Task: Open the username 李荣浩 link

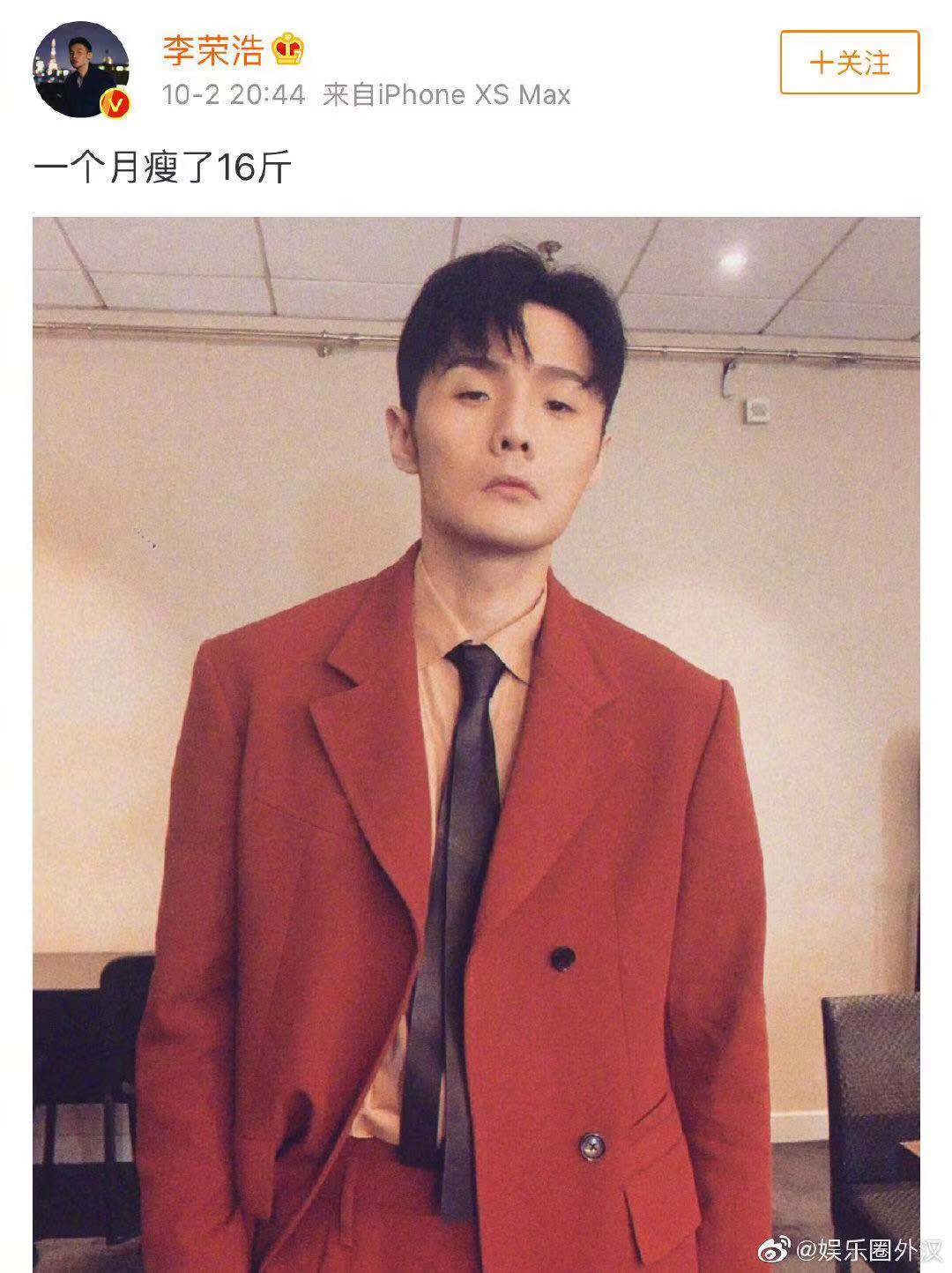Action: pos(212,50)
